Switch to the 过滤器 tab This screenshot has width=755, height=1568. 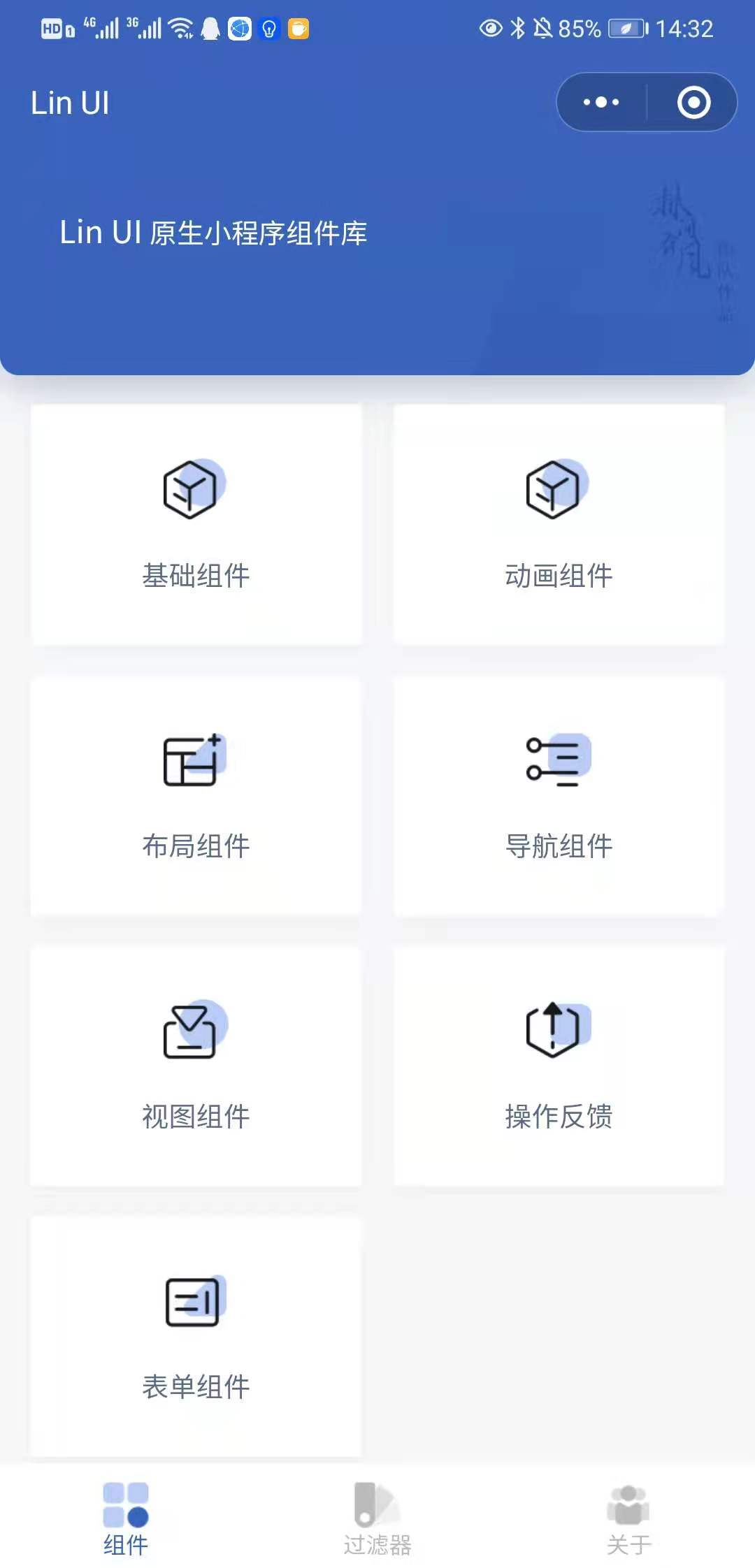point(377,1518)
